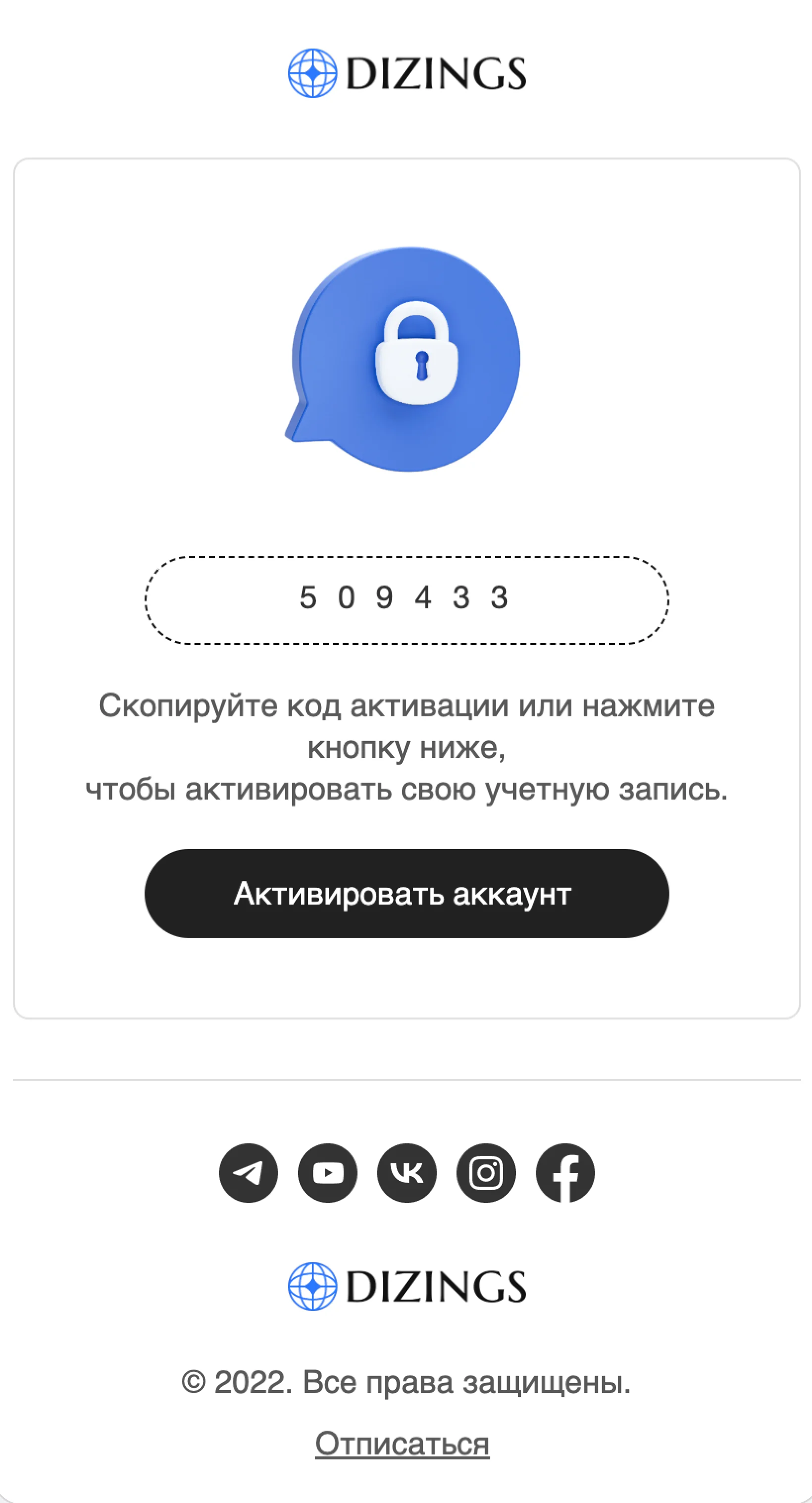Open the Telegram social link
Screen dimensions: 812x1503
pyautogui.click(x=249, y=1173)
